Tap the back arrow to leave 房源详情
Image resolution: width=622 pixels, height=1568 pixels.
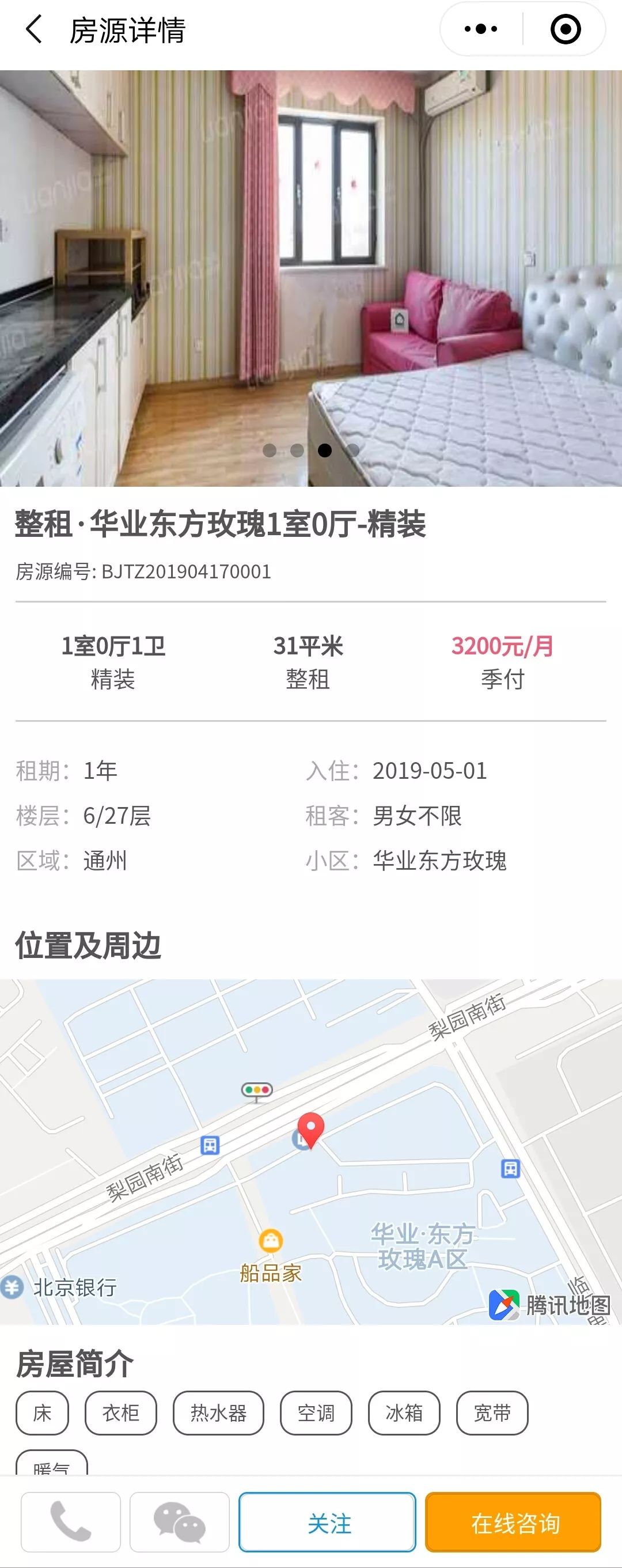click(x=32, y=28)
